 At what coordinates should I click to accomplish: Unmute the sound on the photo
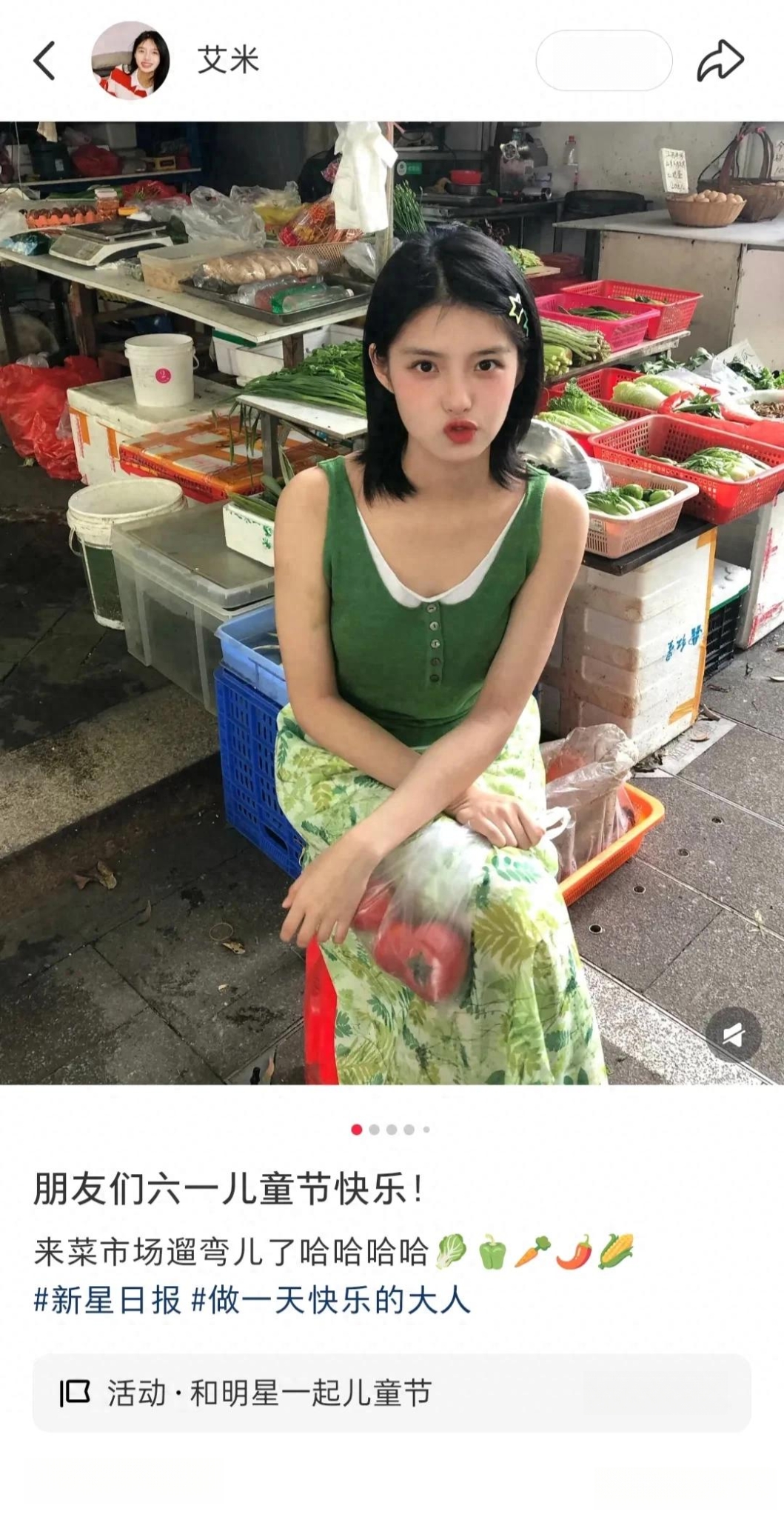(733, 1035)
